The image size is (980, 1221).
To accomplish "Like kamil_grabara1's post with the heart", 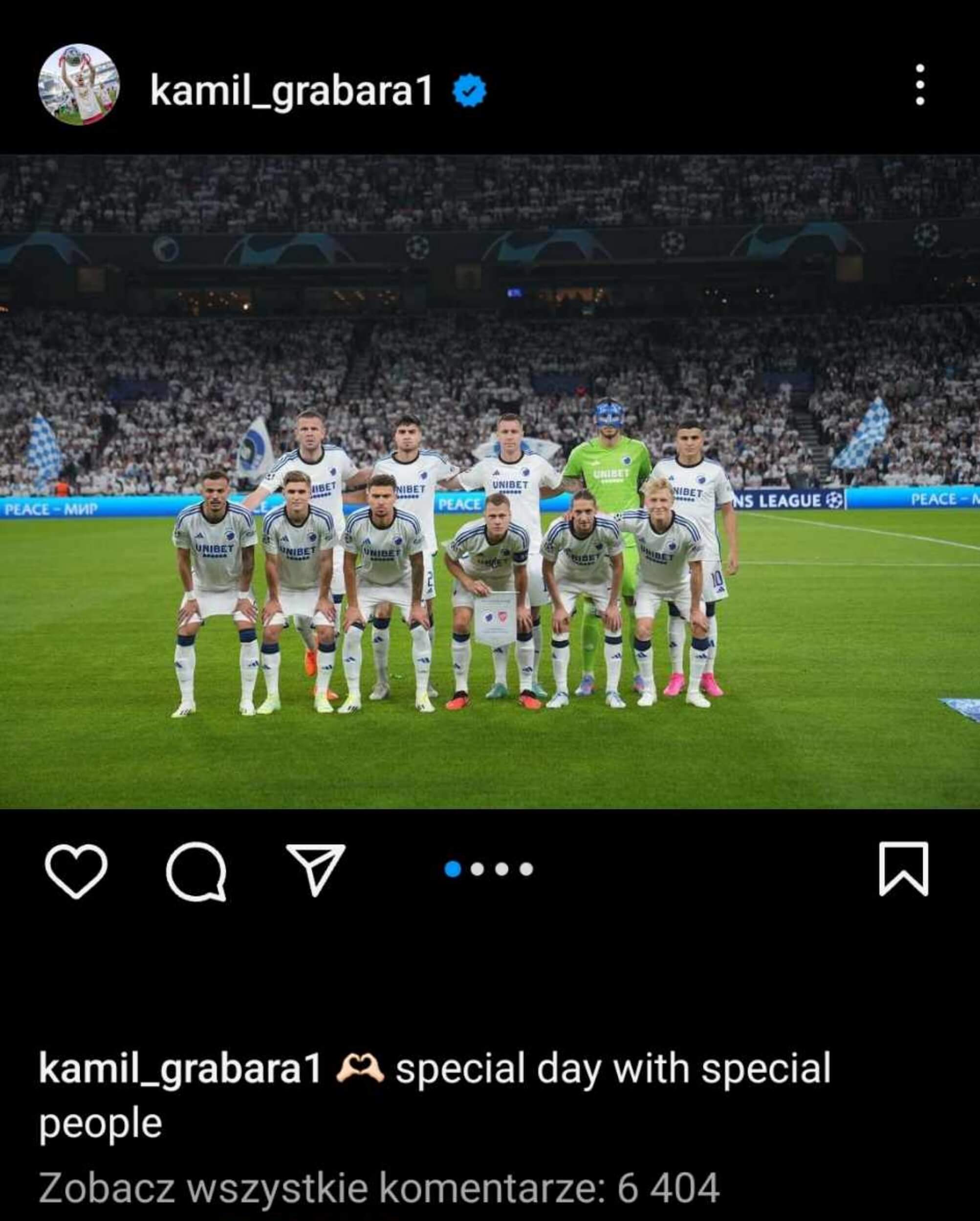I will pyautogui.click(x=76, y=871).
